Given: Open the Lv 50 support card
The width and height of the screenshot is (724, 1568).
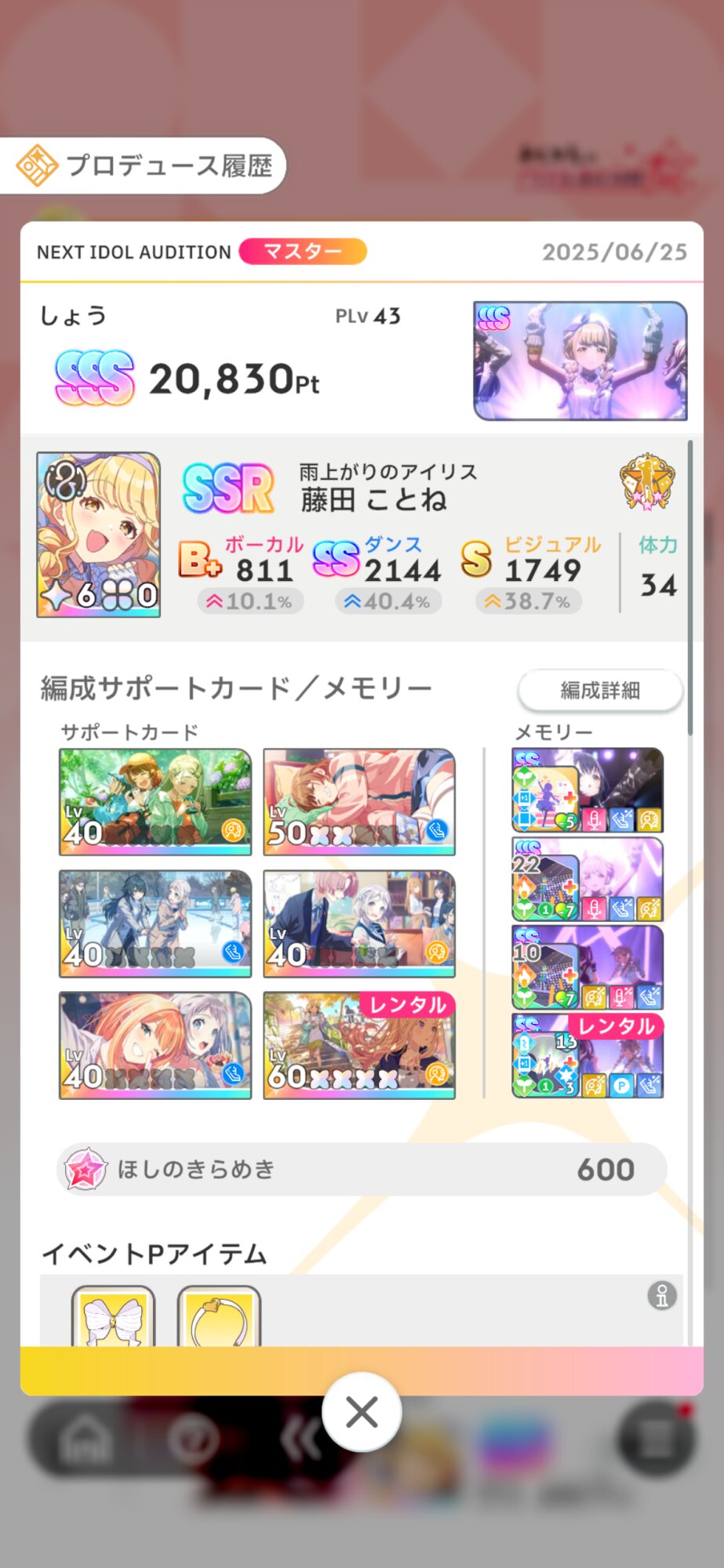Looking at the screenshot, I should (x=359, y=801).
